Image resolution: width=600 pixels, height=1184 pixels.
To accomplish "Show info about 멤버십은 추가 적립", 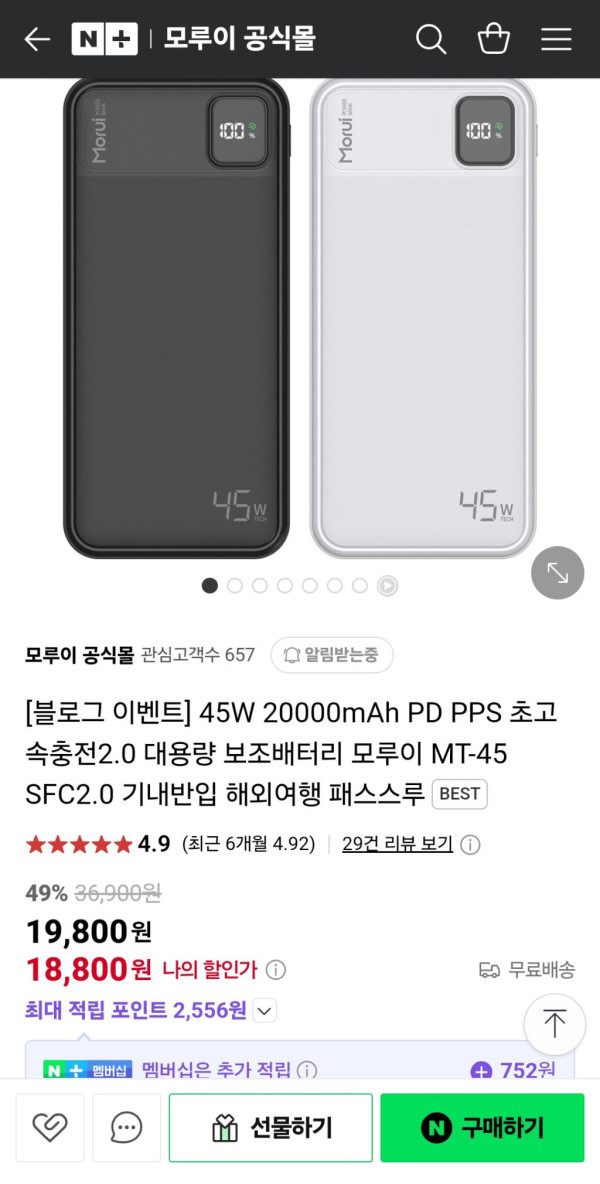I will pyautogui.click(x=307, y=1071).
